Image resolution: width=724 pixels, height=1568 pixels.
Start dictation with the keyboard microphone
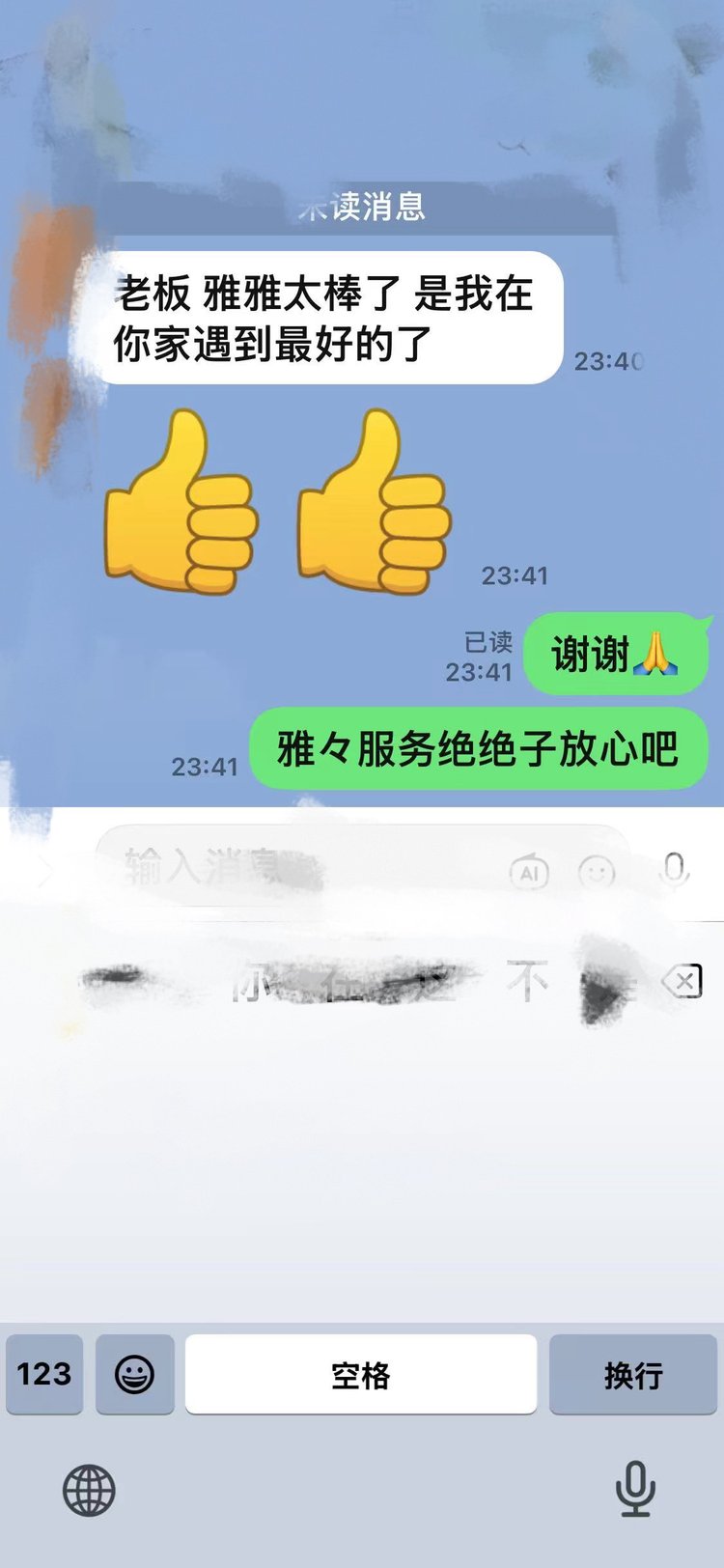[x=635, y=1488]
